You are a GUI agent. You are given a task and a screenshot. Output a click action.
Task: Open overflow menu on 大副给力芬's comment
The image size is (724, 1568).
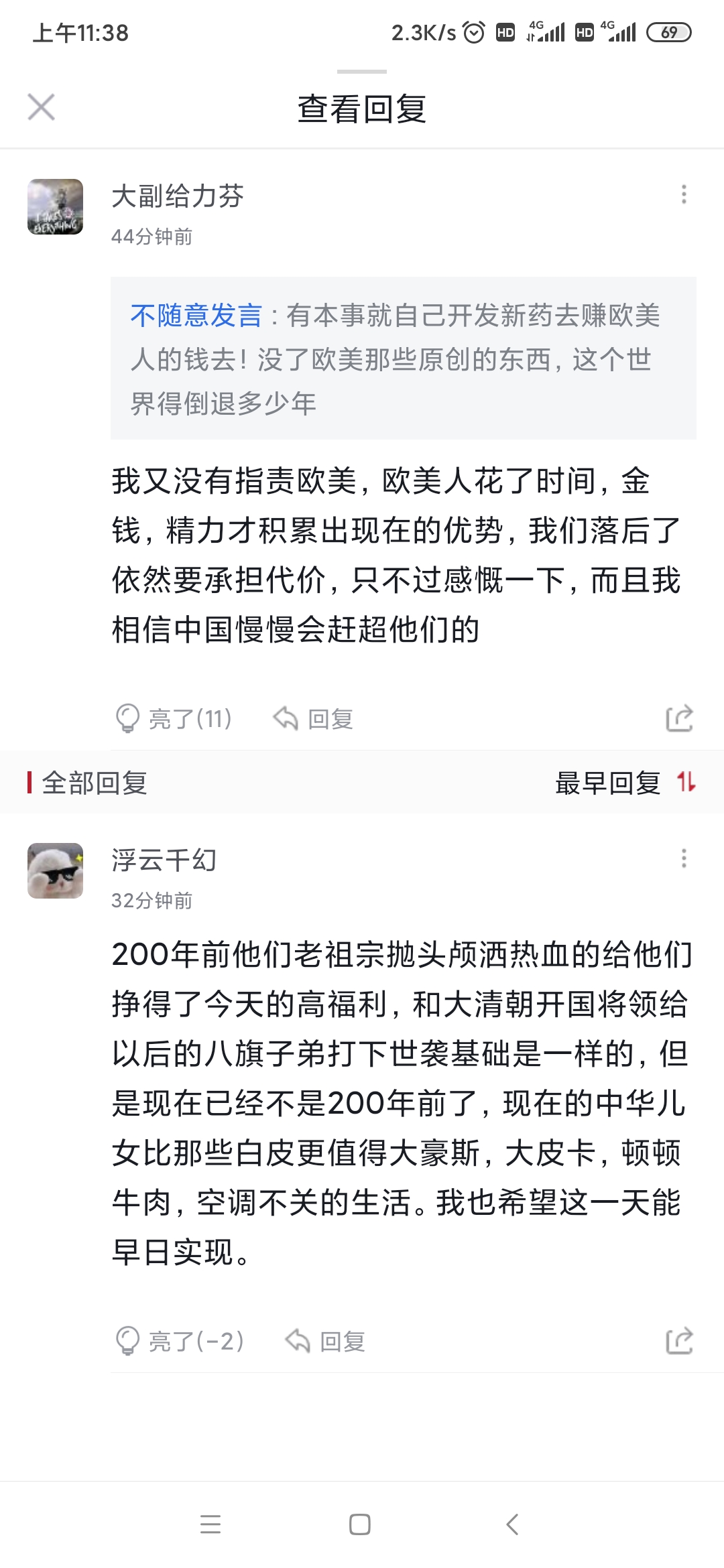[x=684, y=194]
